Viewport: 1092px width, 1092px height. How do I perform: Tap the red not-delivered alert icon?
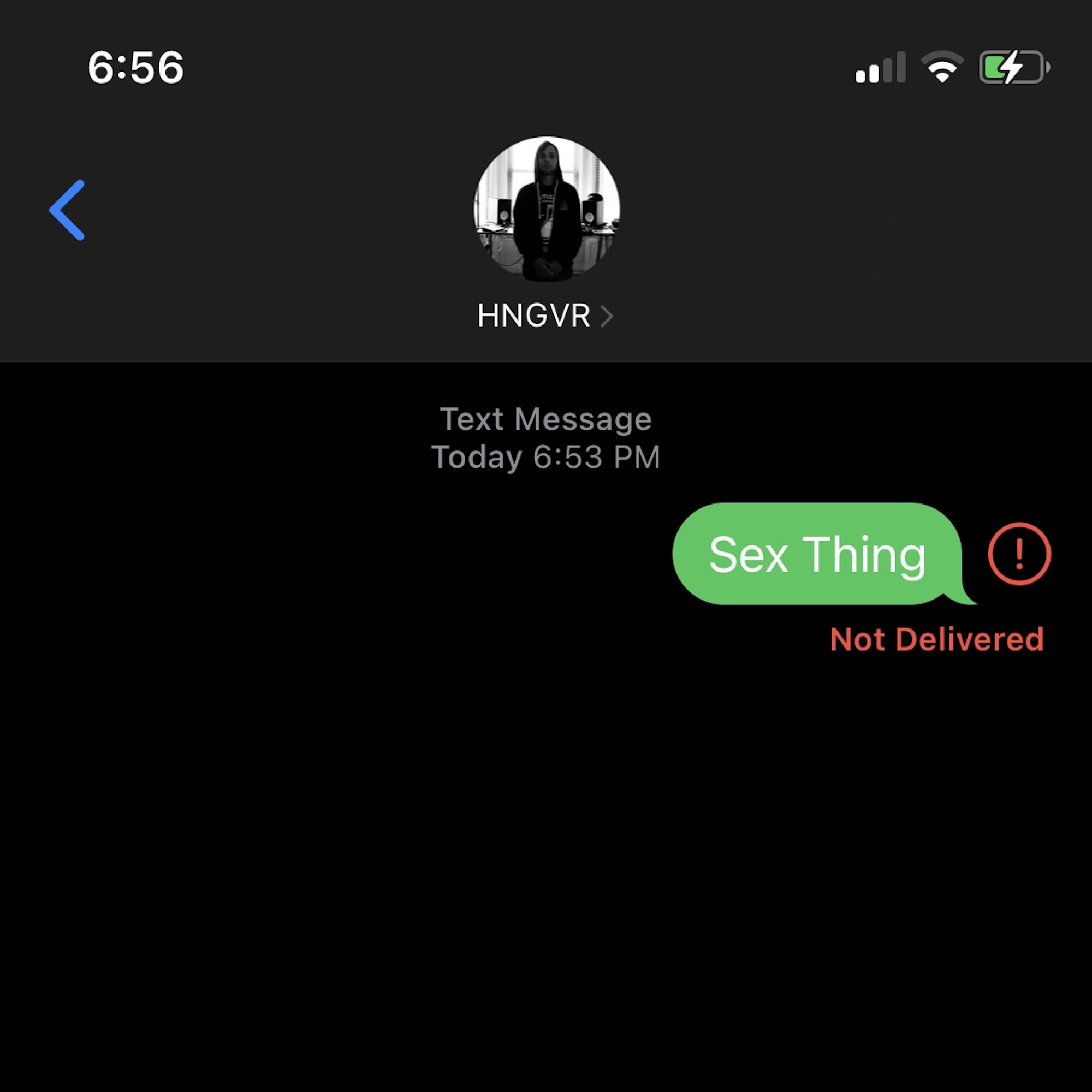(x=1018, y=553)
